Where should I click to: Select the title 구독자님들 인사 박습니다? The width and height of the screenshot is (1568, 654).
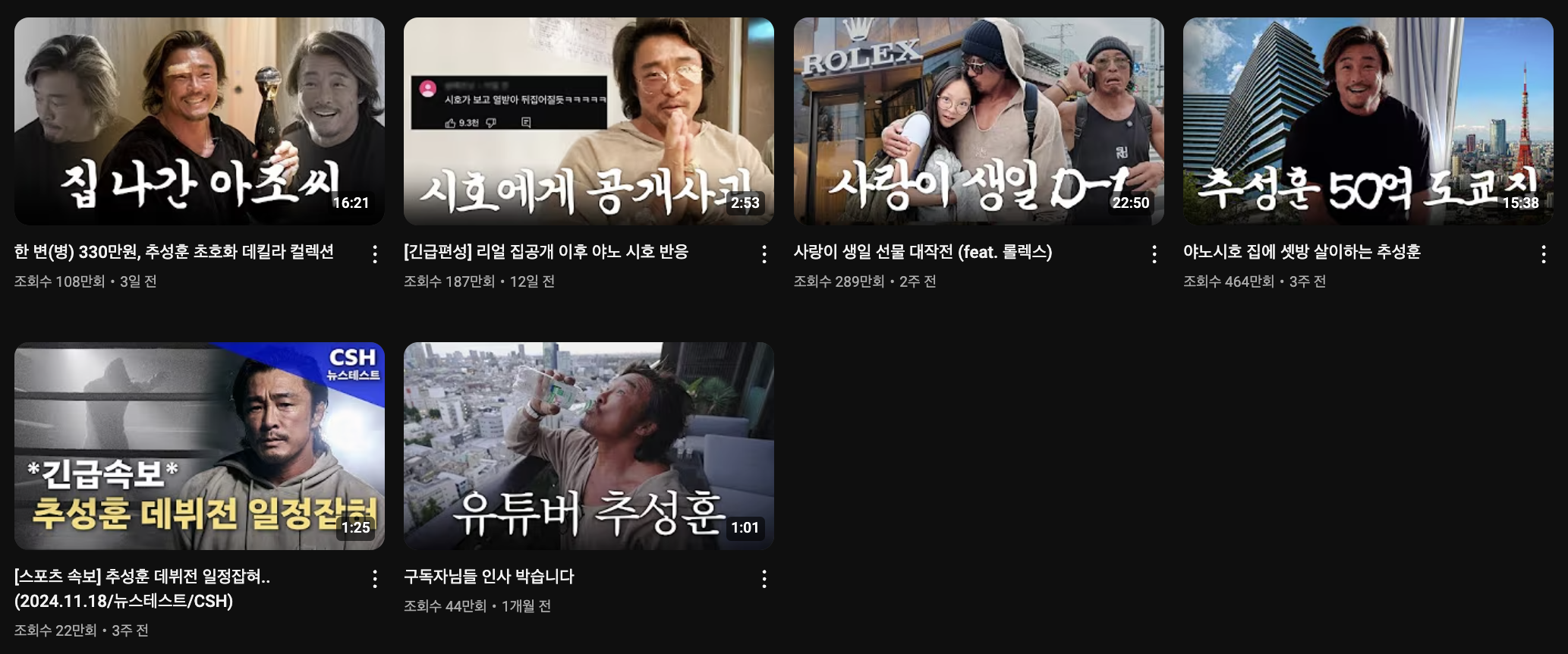click(x=489, y=577)
